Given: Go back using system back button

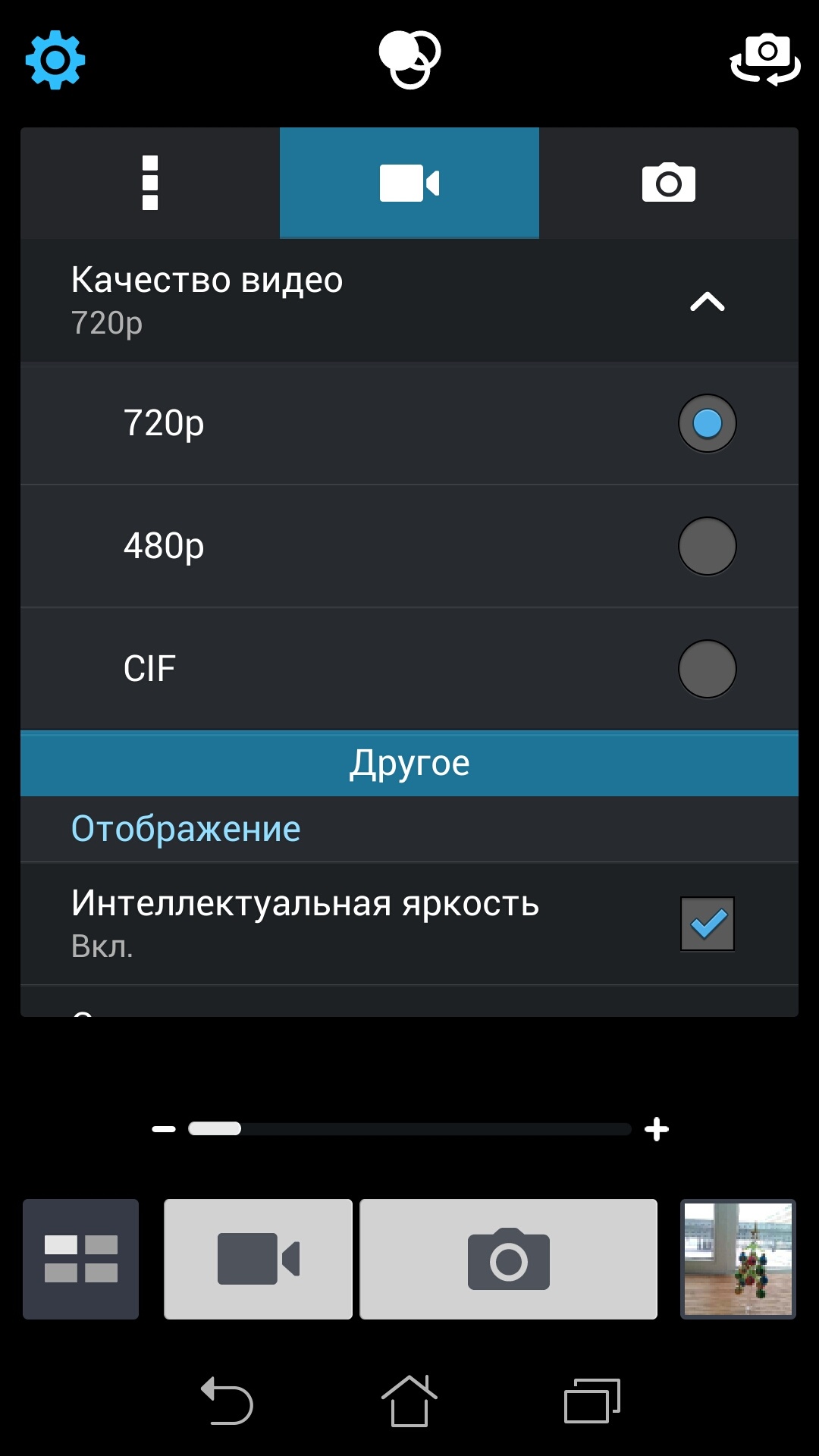Looking at the screenshot, I should coord(227,1401).
